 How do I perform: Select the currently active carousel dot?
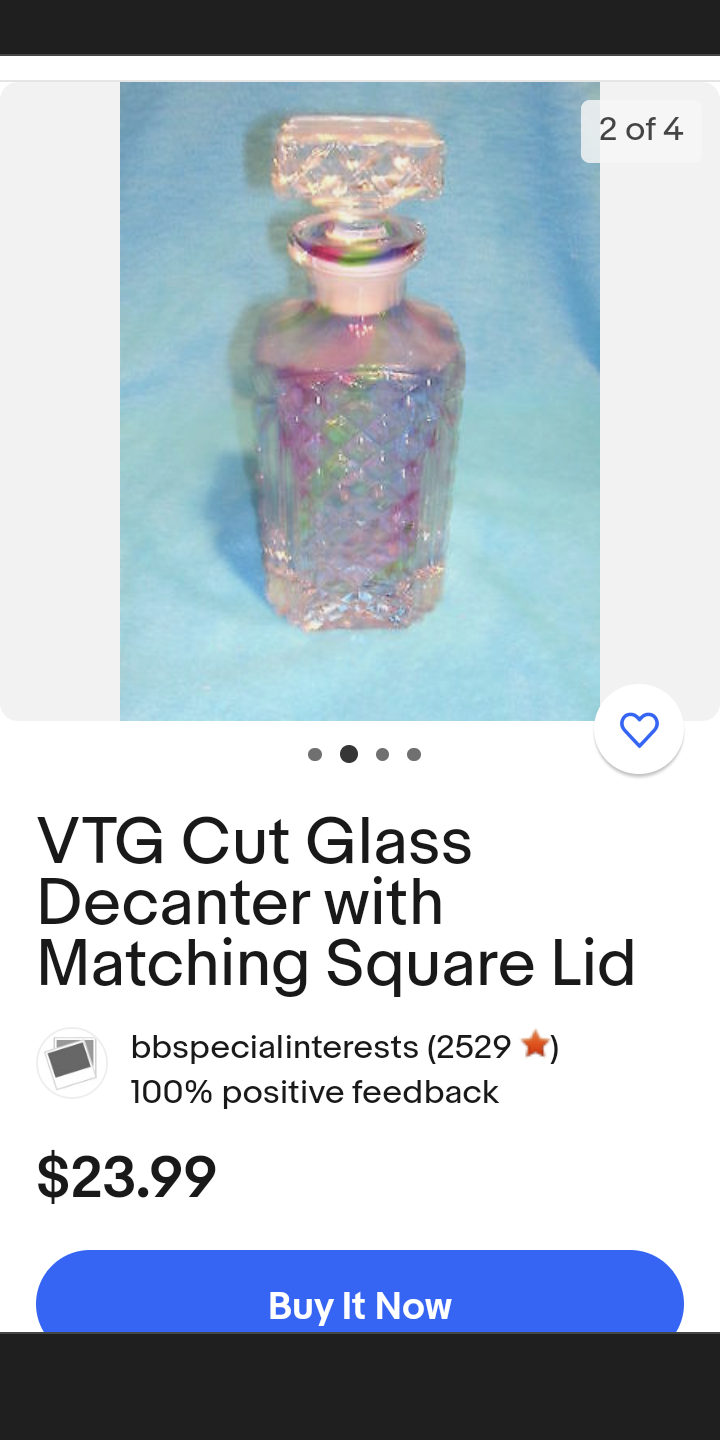click(x=349, y=753)
